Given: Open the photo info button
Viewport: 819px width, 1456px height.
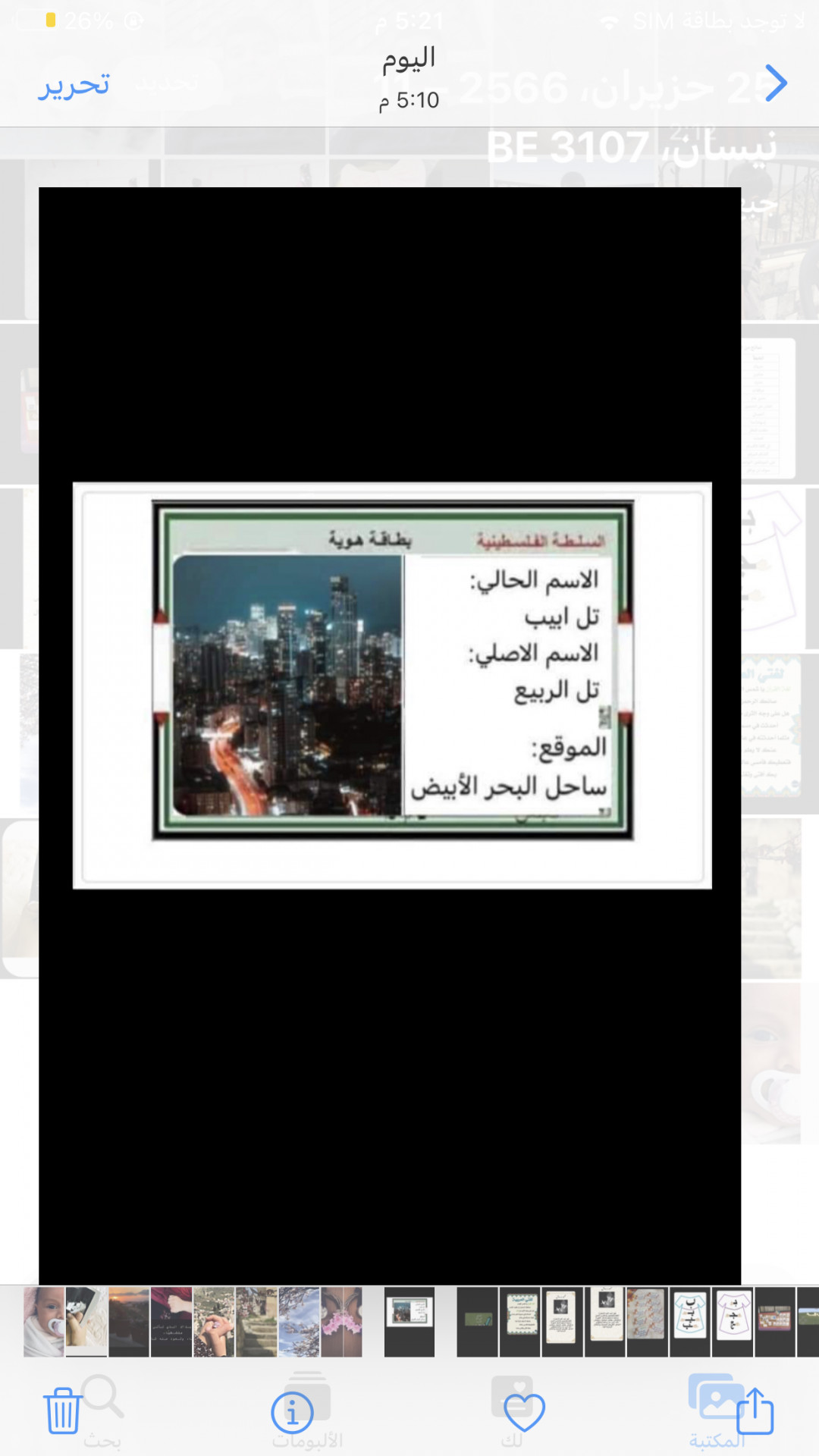Looking at the screenshot, I should pos(292,1413).
